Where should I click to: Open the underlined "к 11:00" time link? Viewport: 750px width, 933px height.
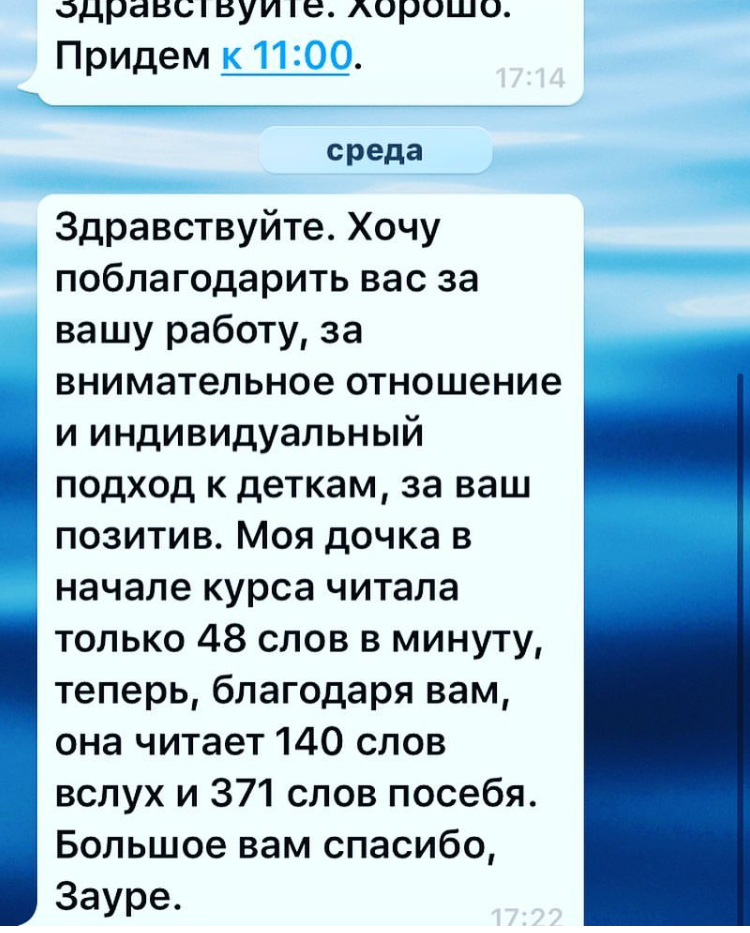tap(285, 57)
